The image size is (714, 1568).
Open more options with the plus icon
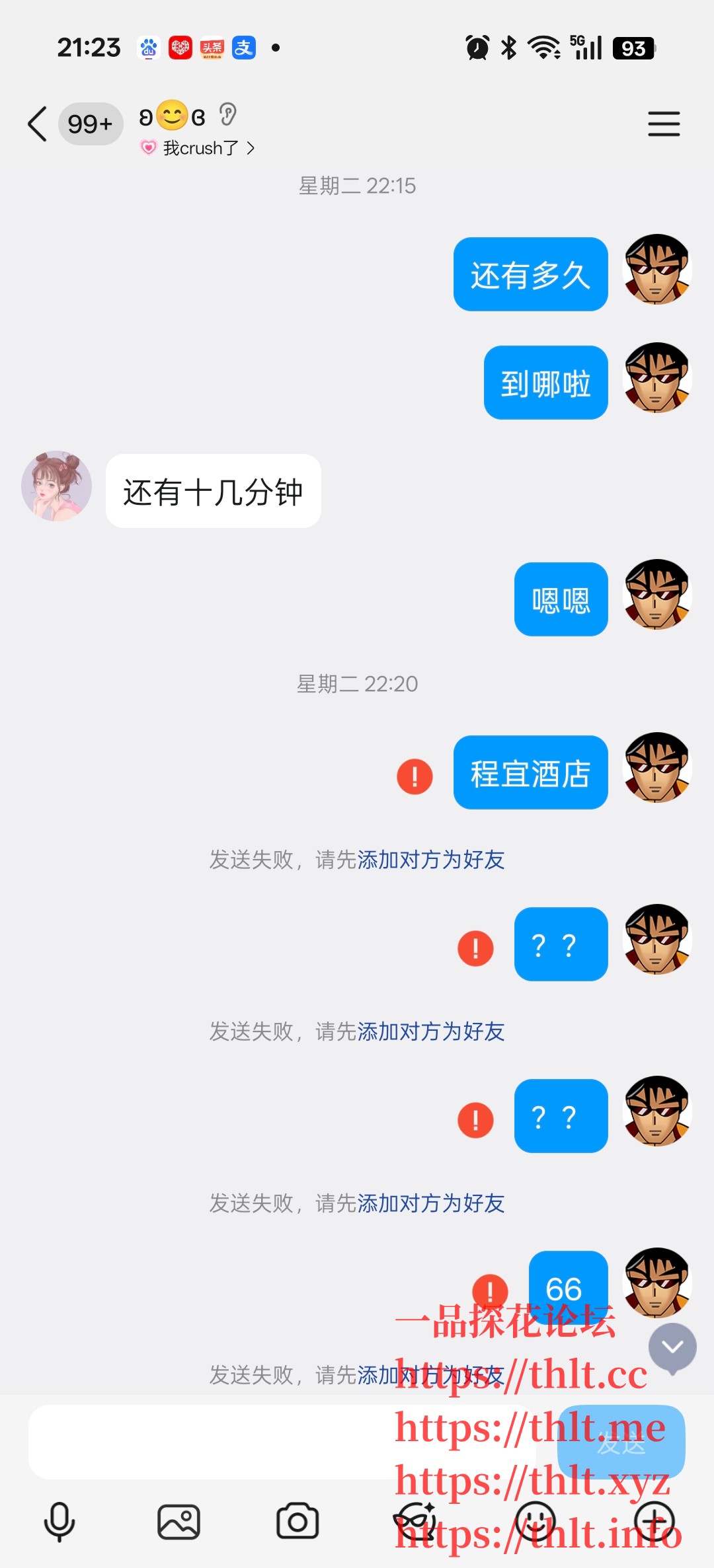pos(654,1521)
